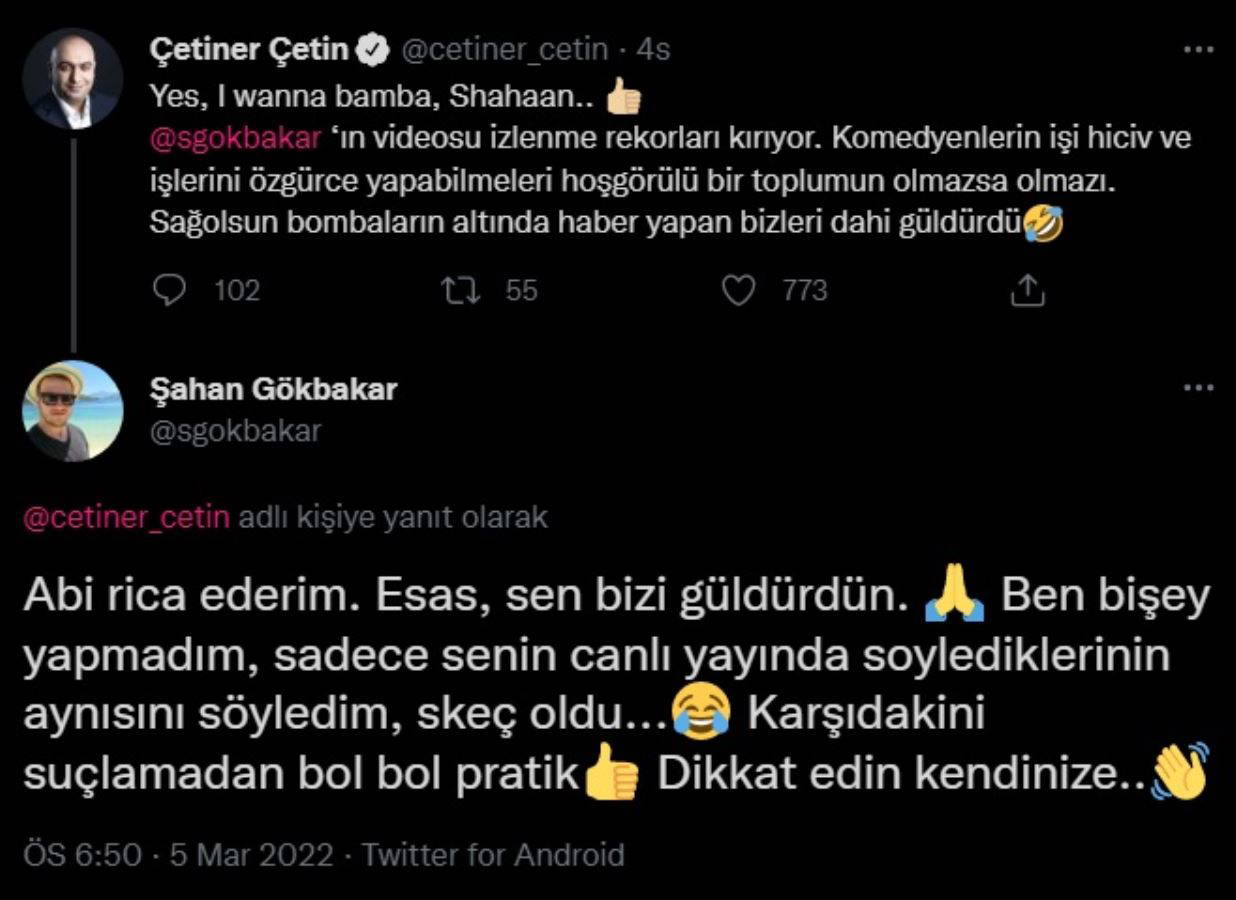The width and height of the screenshot is (1236, 900).
Task: Open the more options menu on Şahan Gökbakar's tweet
Action: [x=1197, y=388]
